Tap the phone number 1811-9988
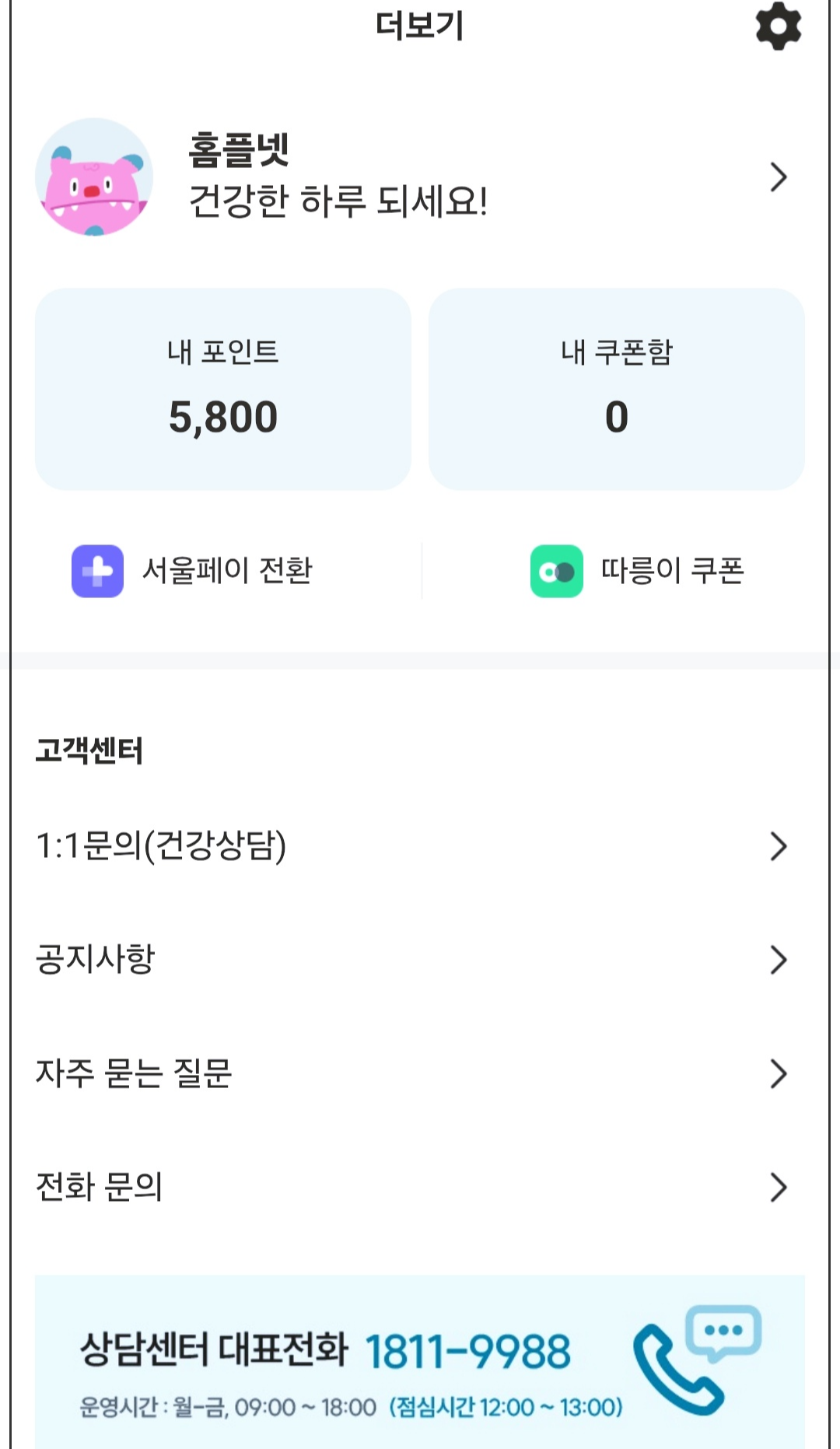 (x=469, y=1348)
